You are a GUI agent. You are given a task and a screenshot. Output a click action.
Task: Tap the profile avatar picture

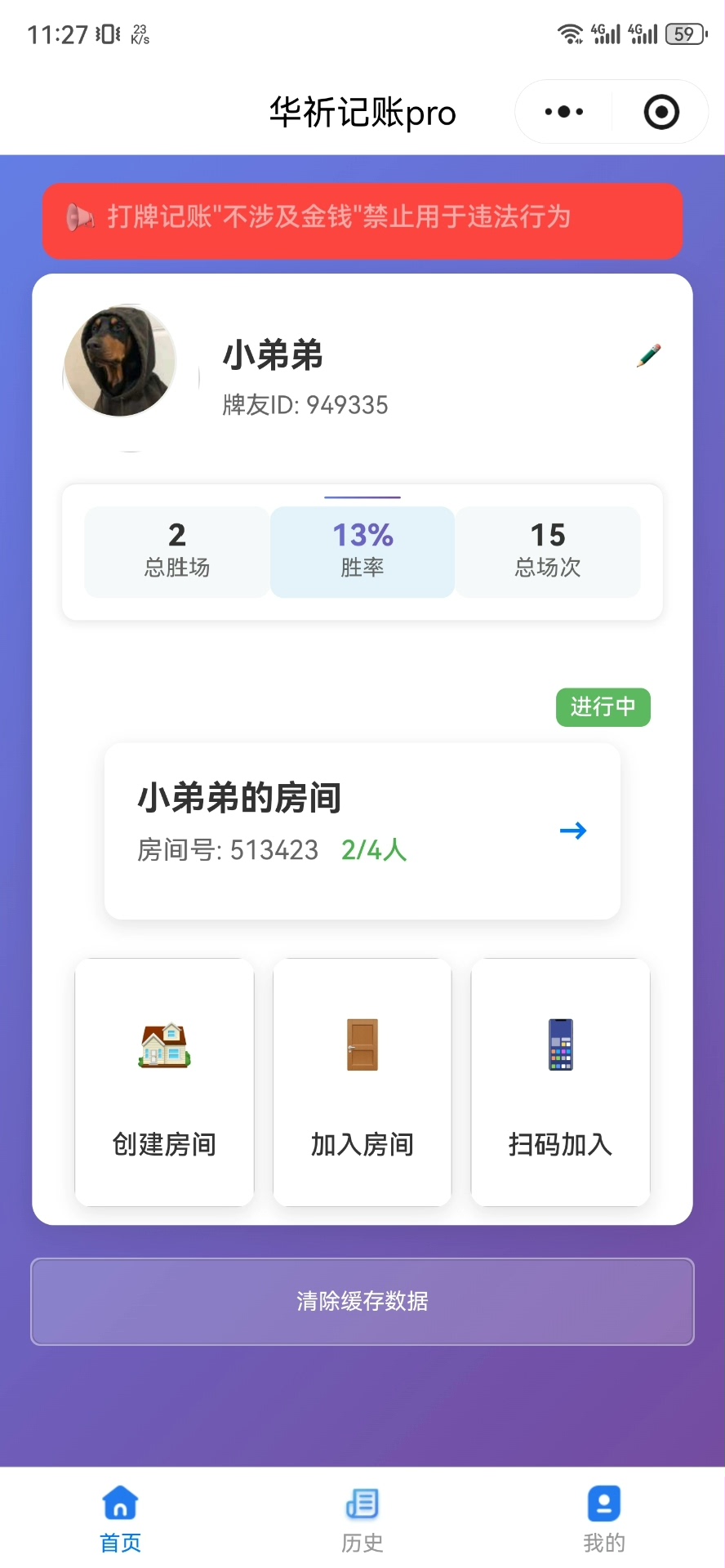tap(120, 361)
